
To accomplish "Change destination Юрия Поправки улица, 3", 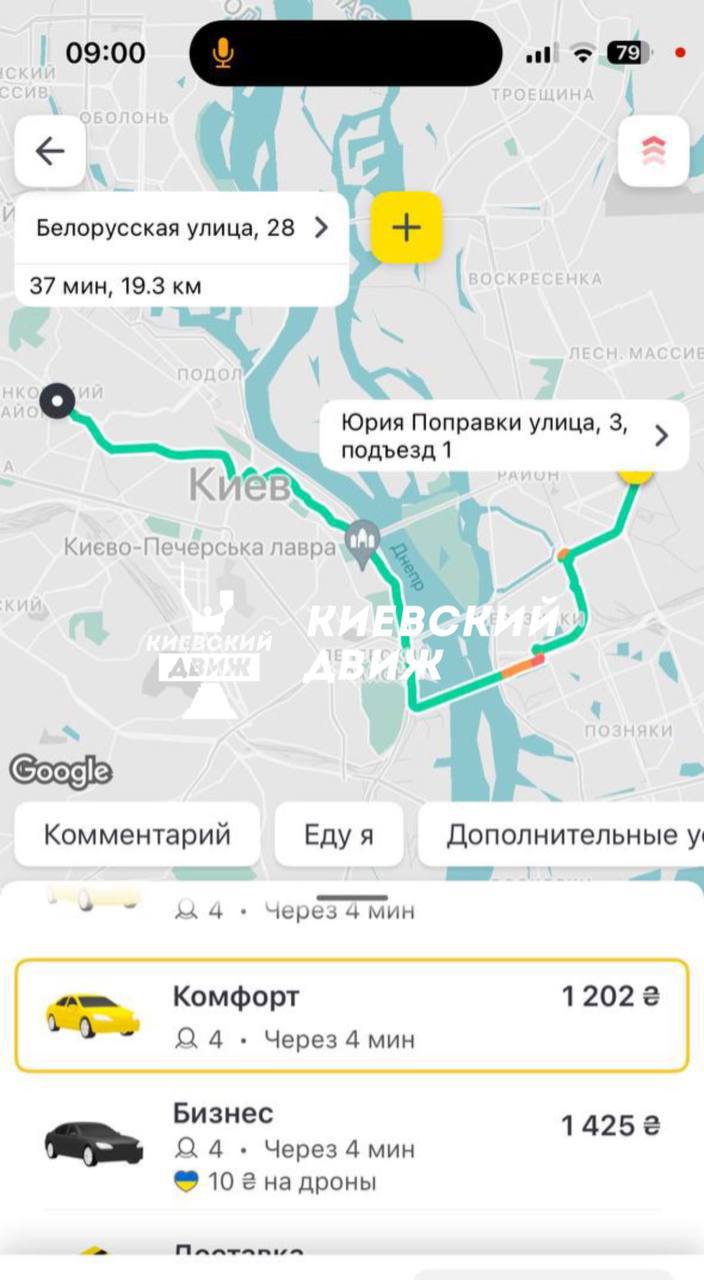I will [x=504, y=436].
